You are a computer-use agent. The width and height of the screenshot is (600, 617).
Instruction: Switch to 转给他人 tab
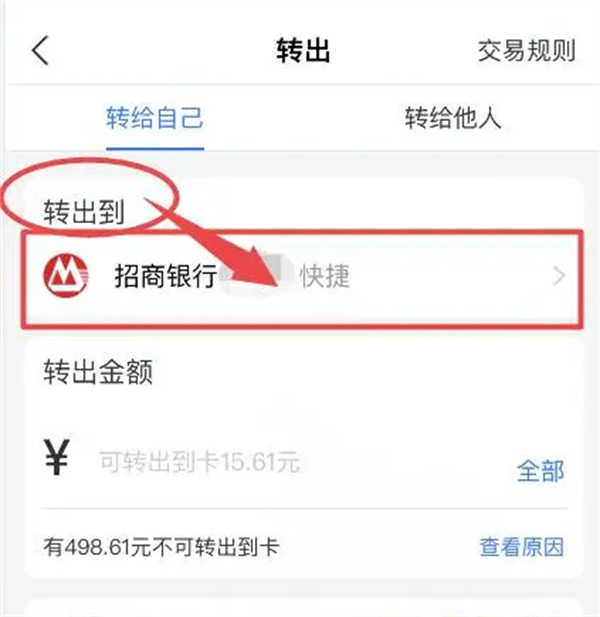452,119
